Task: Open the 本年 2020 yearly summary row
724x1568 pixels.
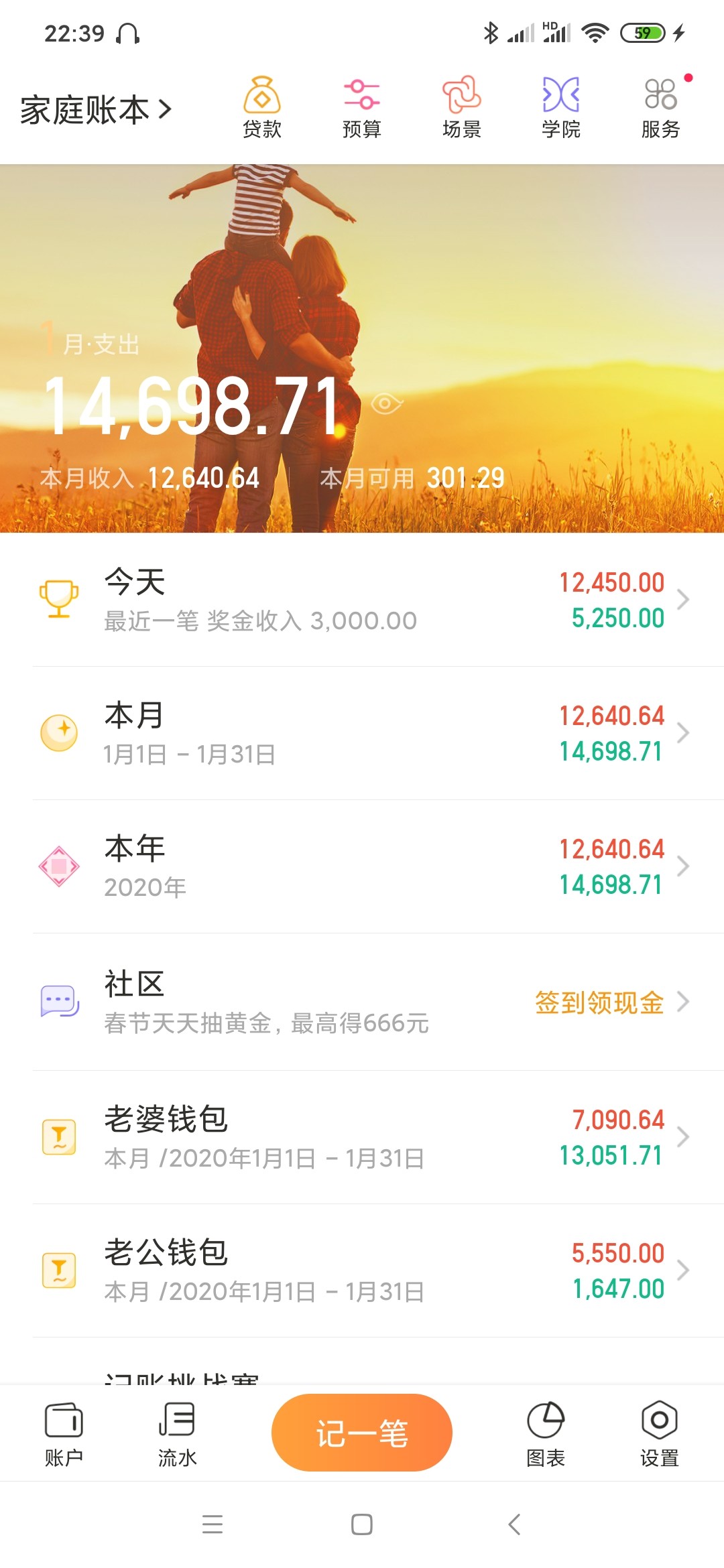Action: (362, 866)
